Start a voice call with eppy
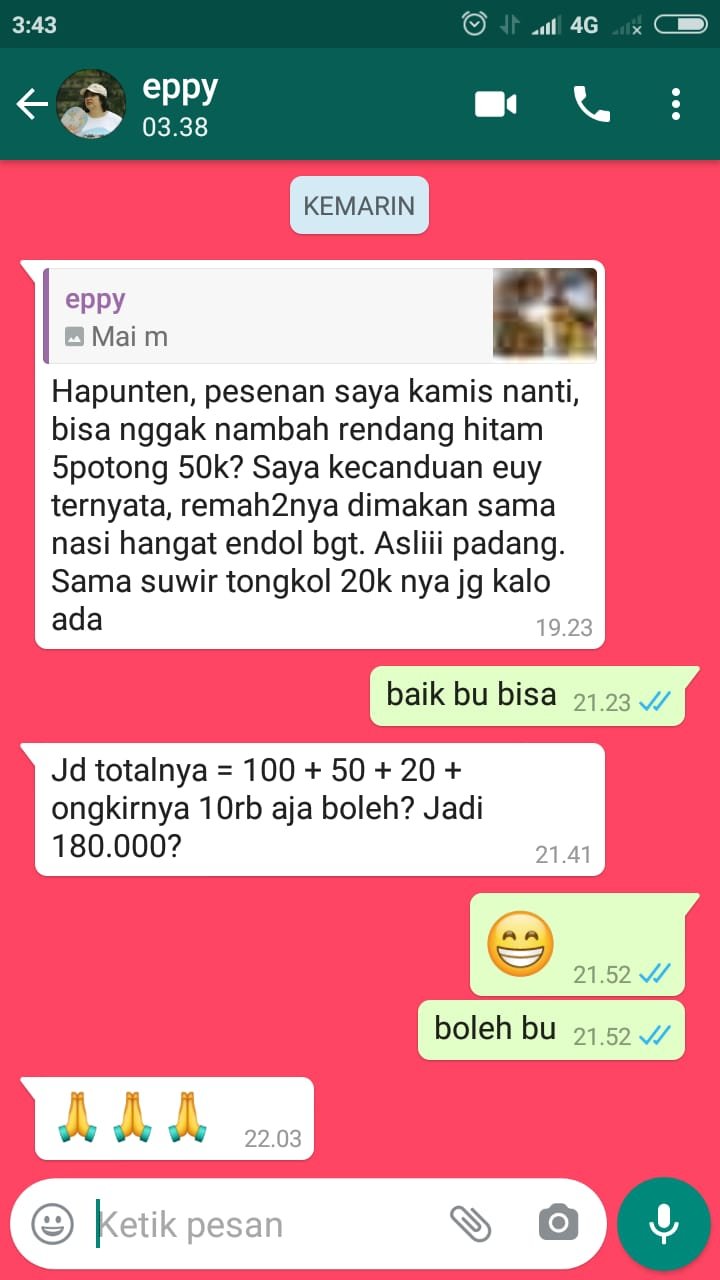 click(591, 104)
